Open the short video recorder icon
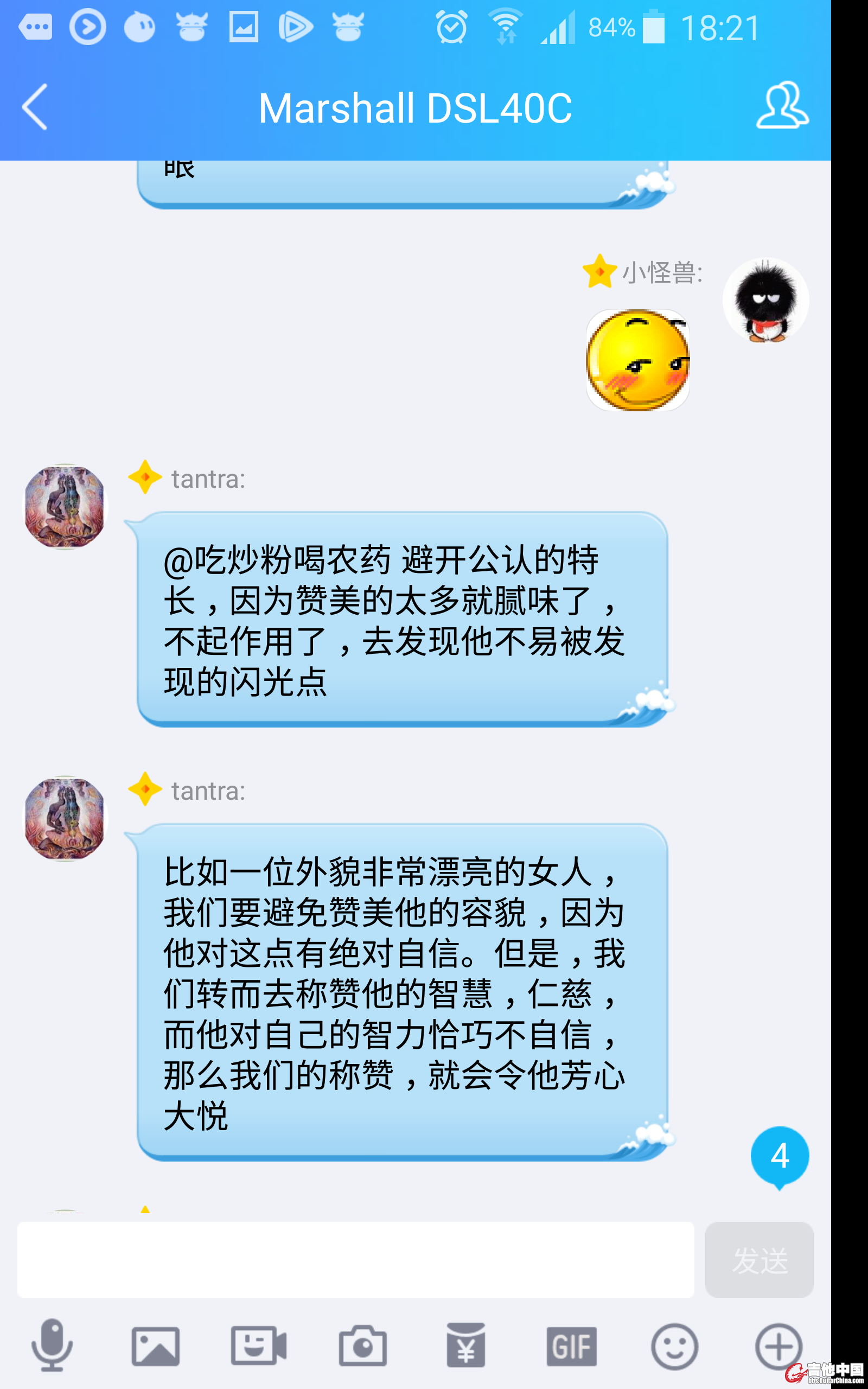The height and width of the screenshot is (1389, 868). (x=258, y=1346)
